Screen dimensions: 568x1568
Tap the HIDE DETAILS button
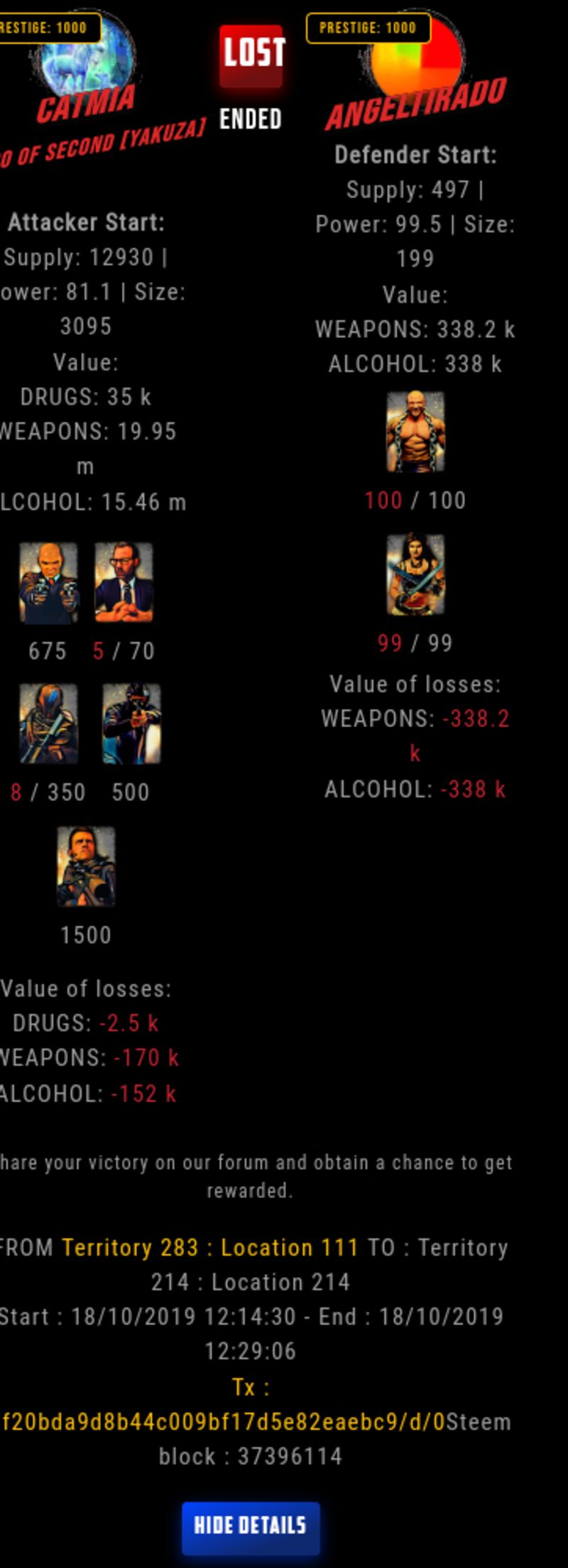click(250, 1525)
